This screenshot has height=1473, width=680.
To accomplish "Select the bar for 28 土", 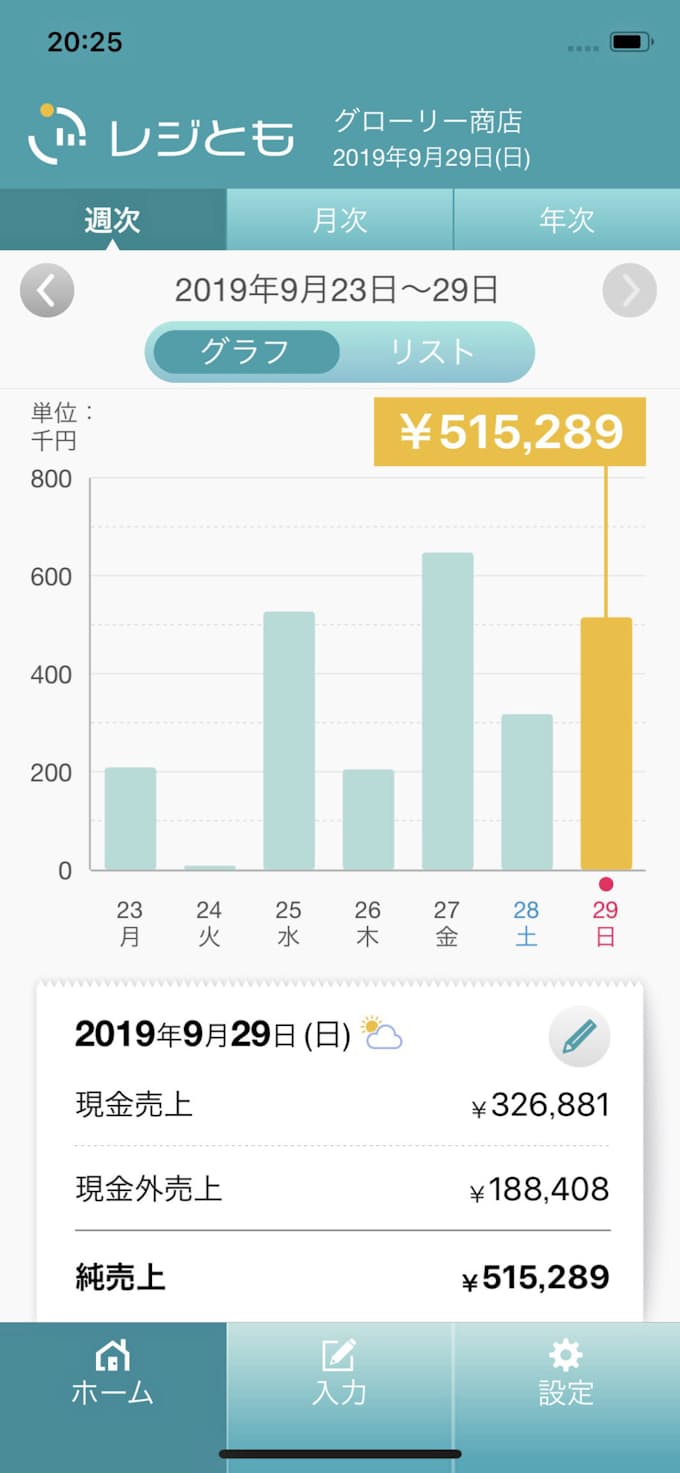I will pos(527,792).
